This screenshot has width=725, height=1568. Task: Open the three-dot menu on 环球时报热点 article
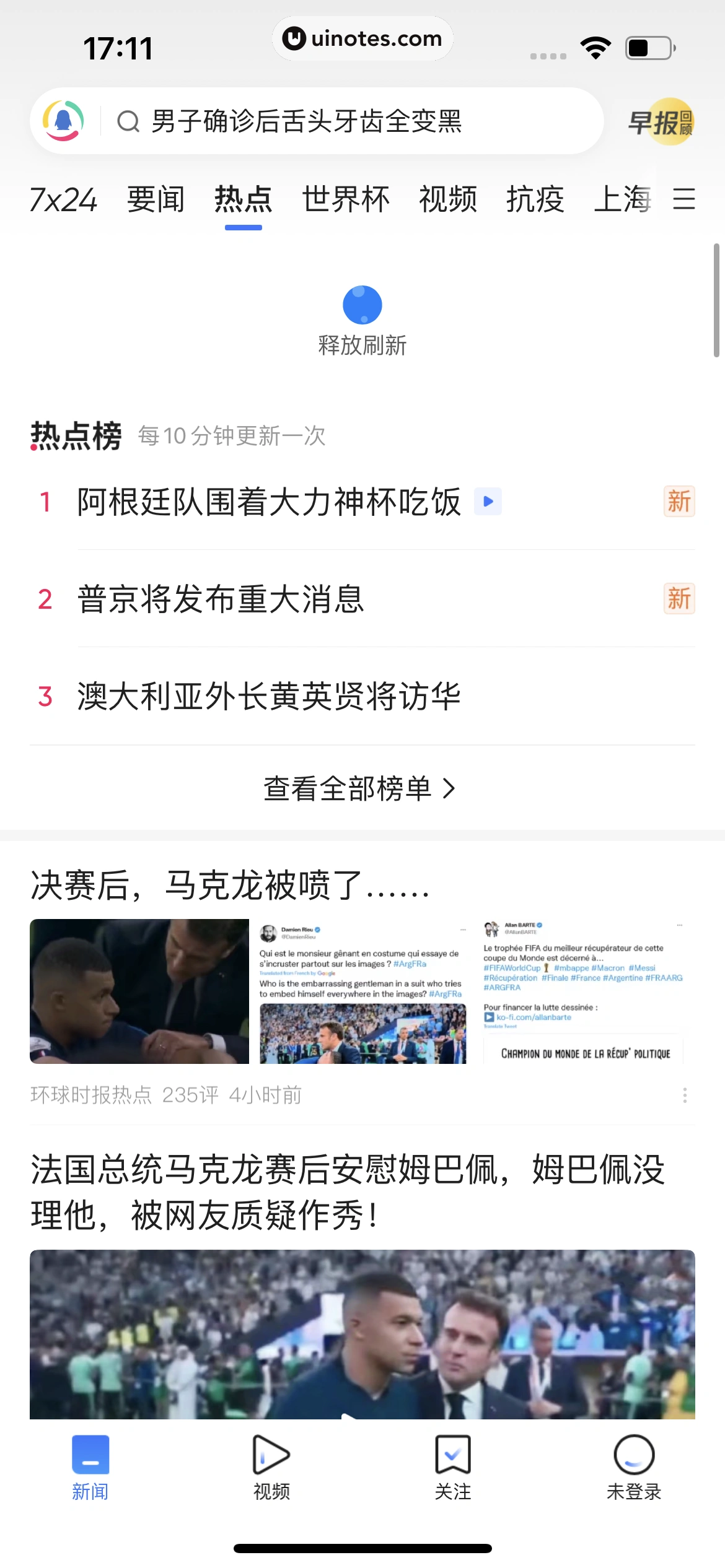pyautogui.click(x=684, y=1095)
